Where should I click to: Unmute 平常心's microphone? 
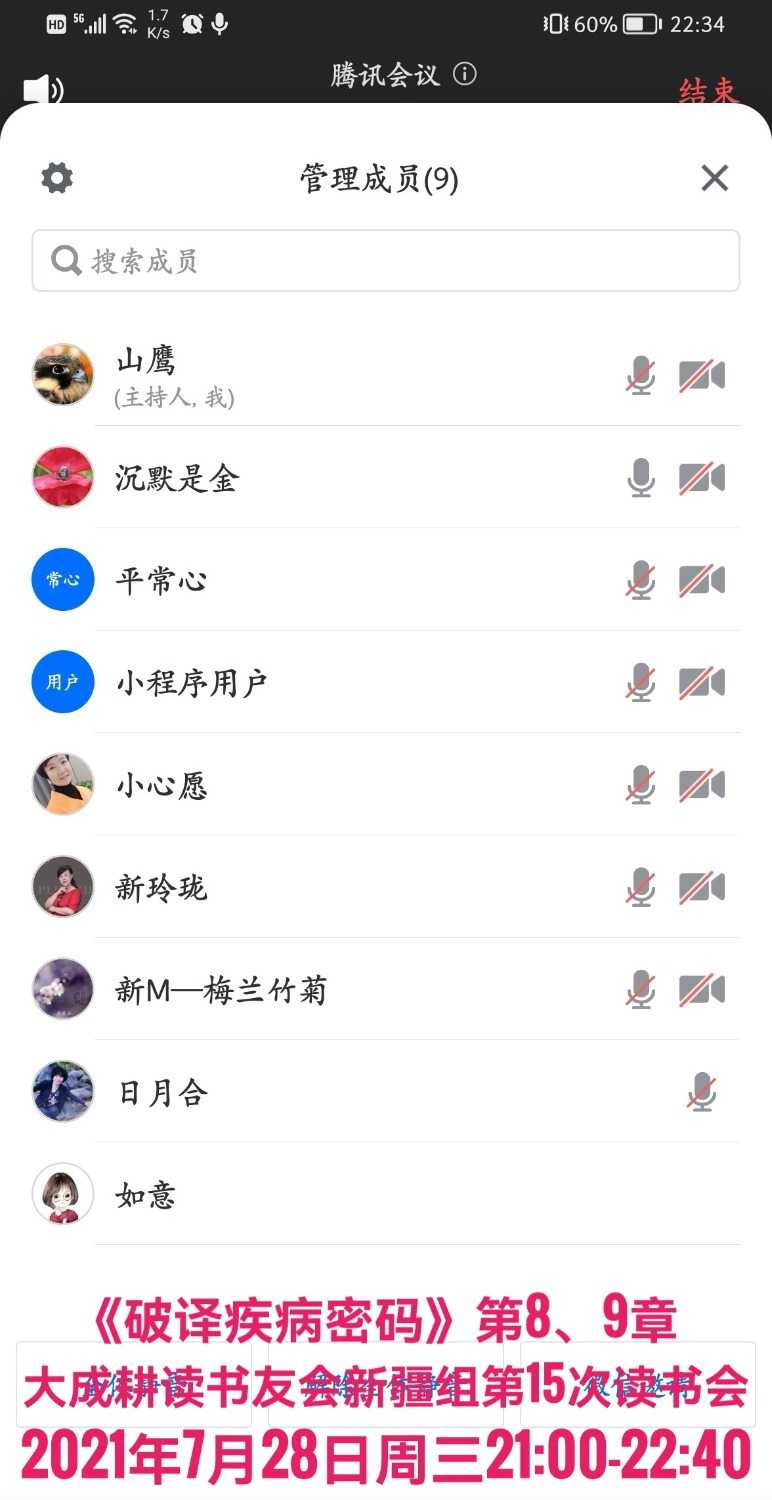pyautogui.click(x=640, y=580)
